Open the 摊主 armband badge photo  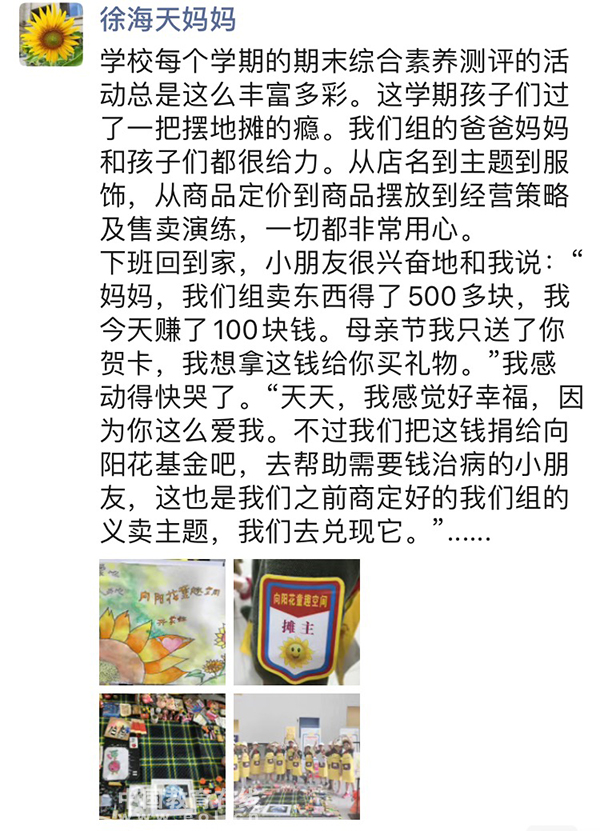pyautogui.click(x=296, y=621)
